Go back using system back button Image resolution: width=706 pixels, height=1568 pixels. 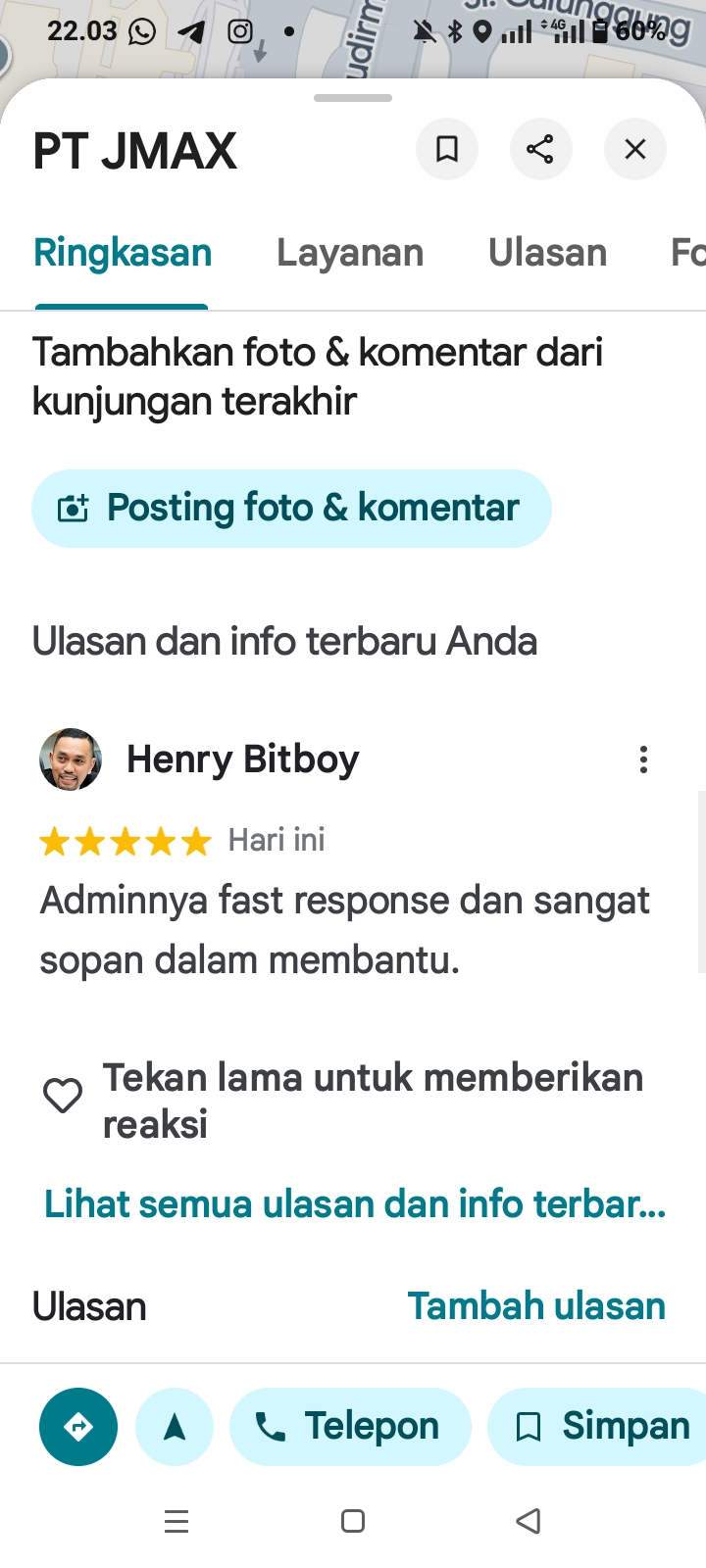pos(529,1521)
